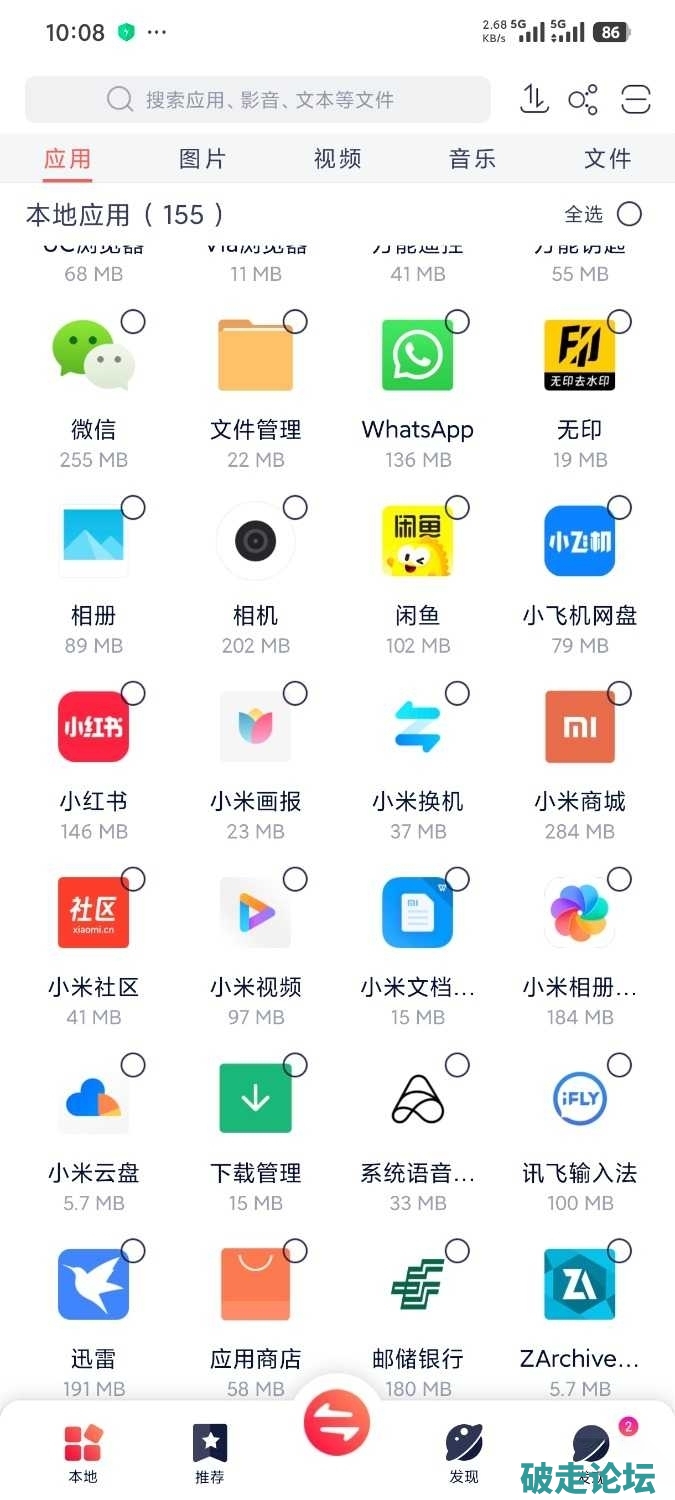Tick the selection circle on 微信
Image resolution: width=675 pixels, height=1500 pixels.
(x=133, y=322)
